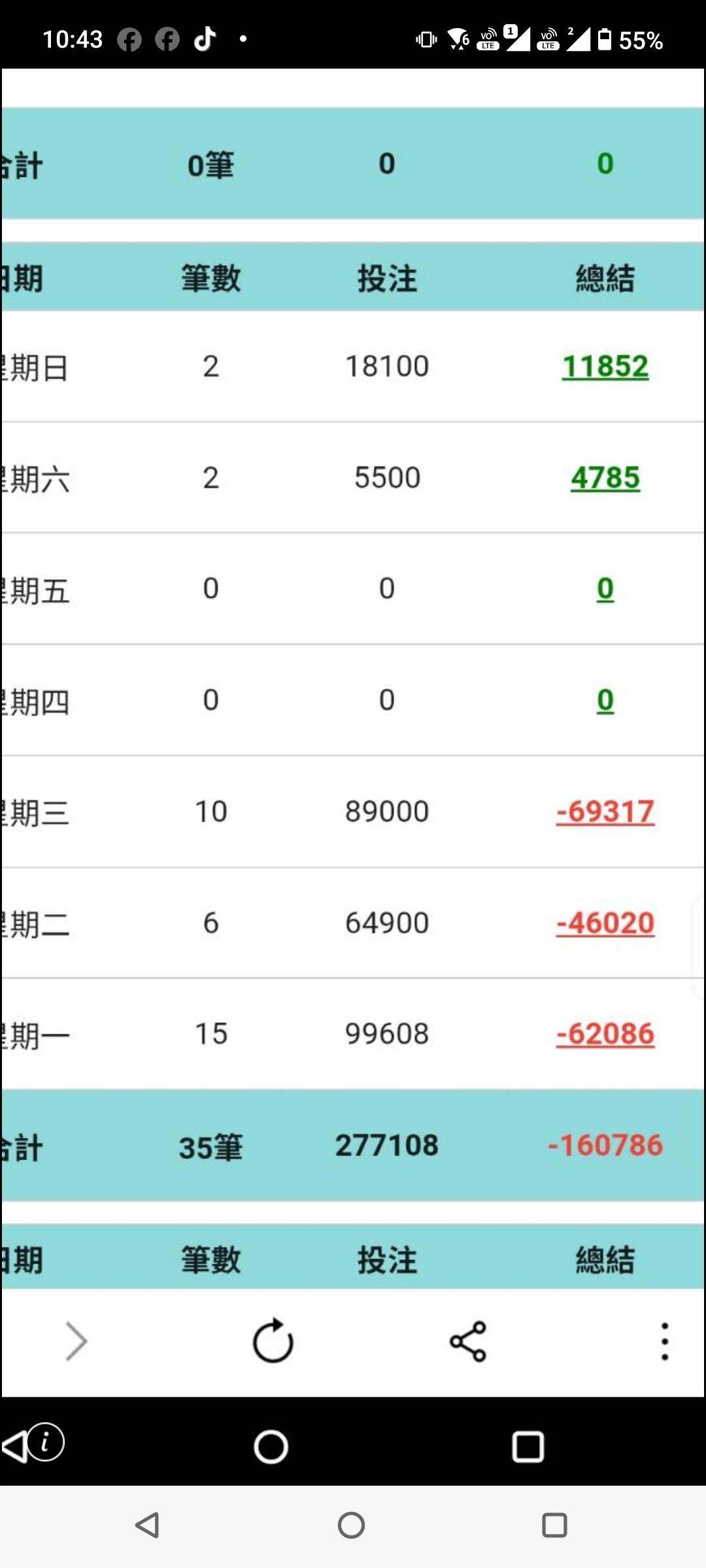Open the browser's three-dot overflow menu

(x=665, y=1341)
